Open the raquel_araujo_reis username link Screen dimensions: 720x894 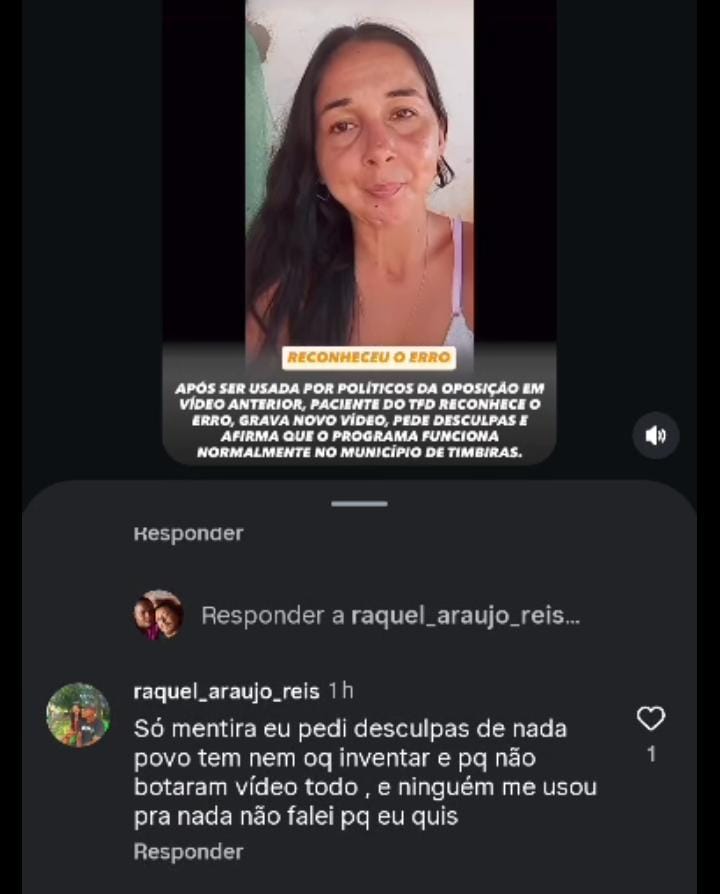(x=226, y=692)
